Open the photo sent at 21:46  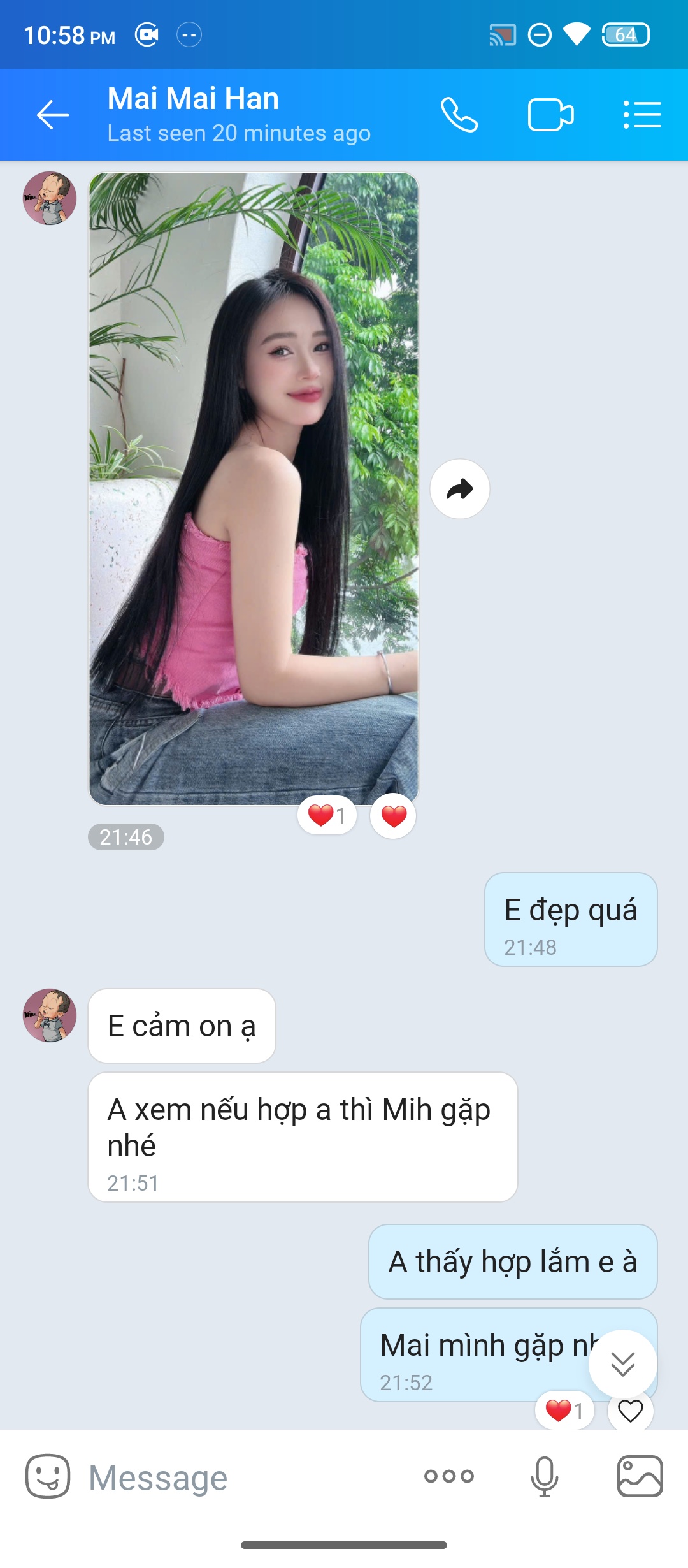tap(254, 488)
